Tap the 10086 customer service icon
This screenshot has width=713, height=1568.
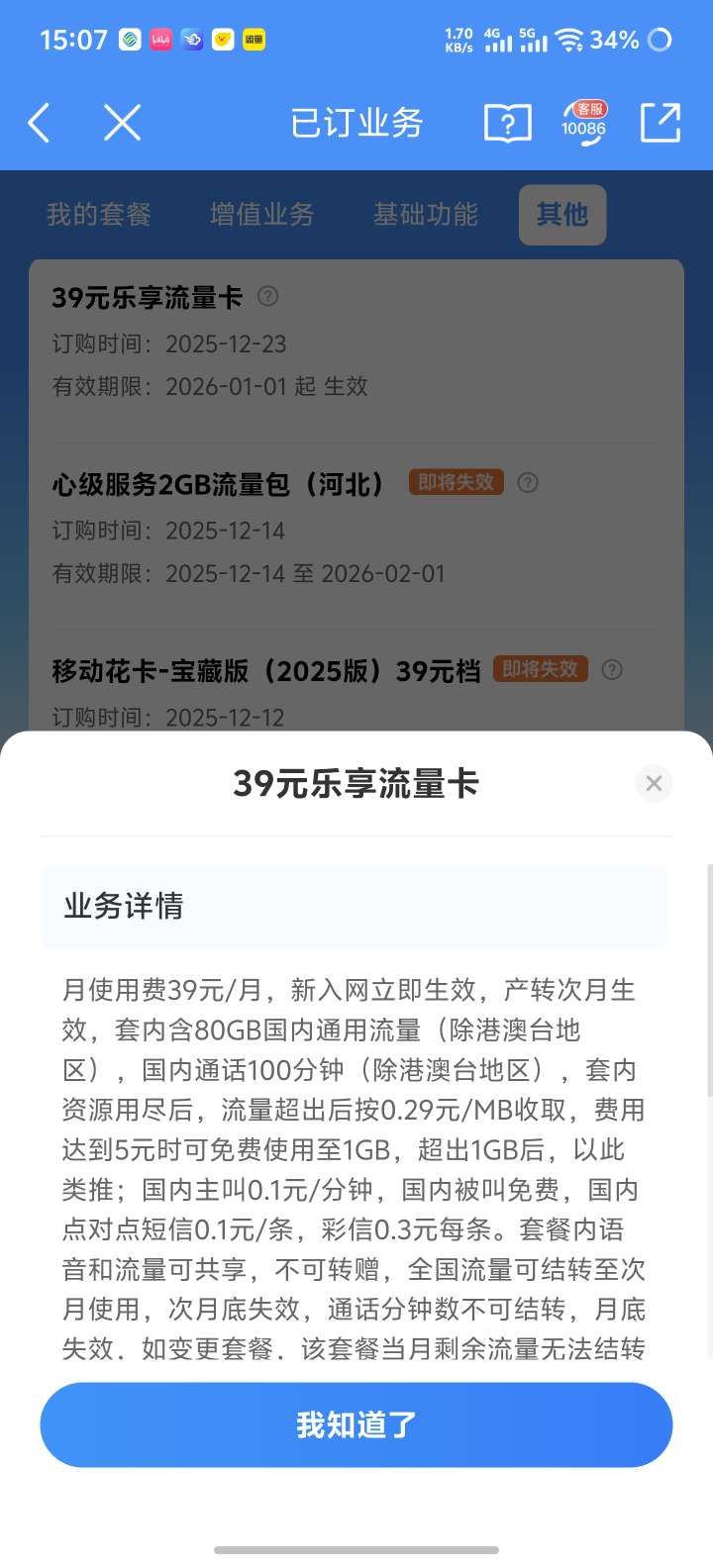click(583, 123)
